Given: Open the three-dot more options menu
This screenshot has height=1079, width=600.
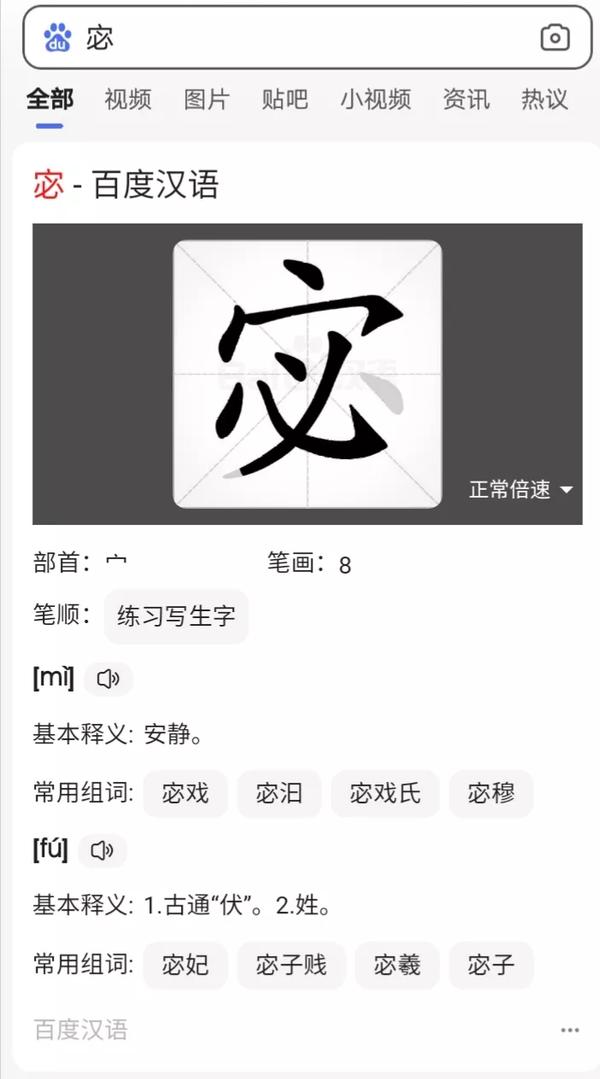Looking at the screenshot, I should pyautogui.click(x=570, y=1030).
